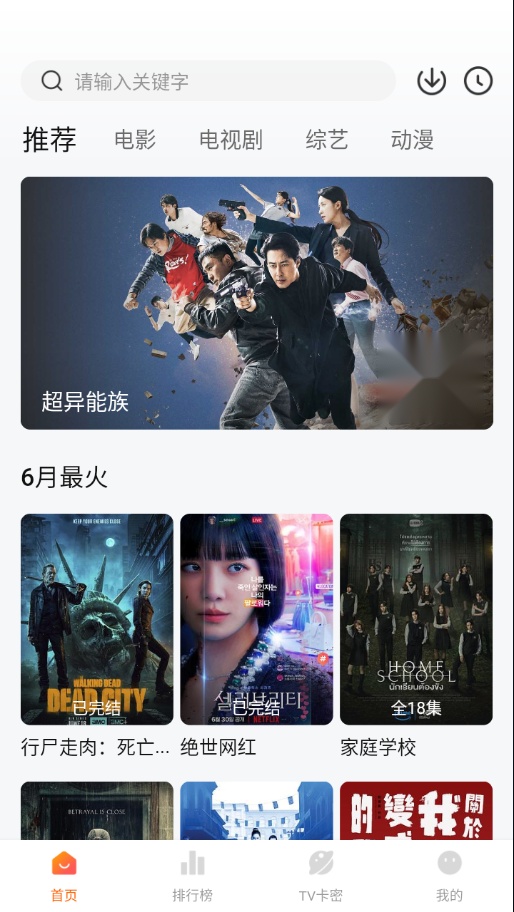
Task: Open the TV卡密 tab
Action: [x=321, y=876]
